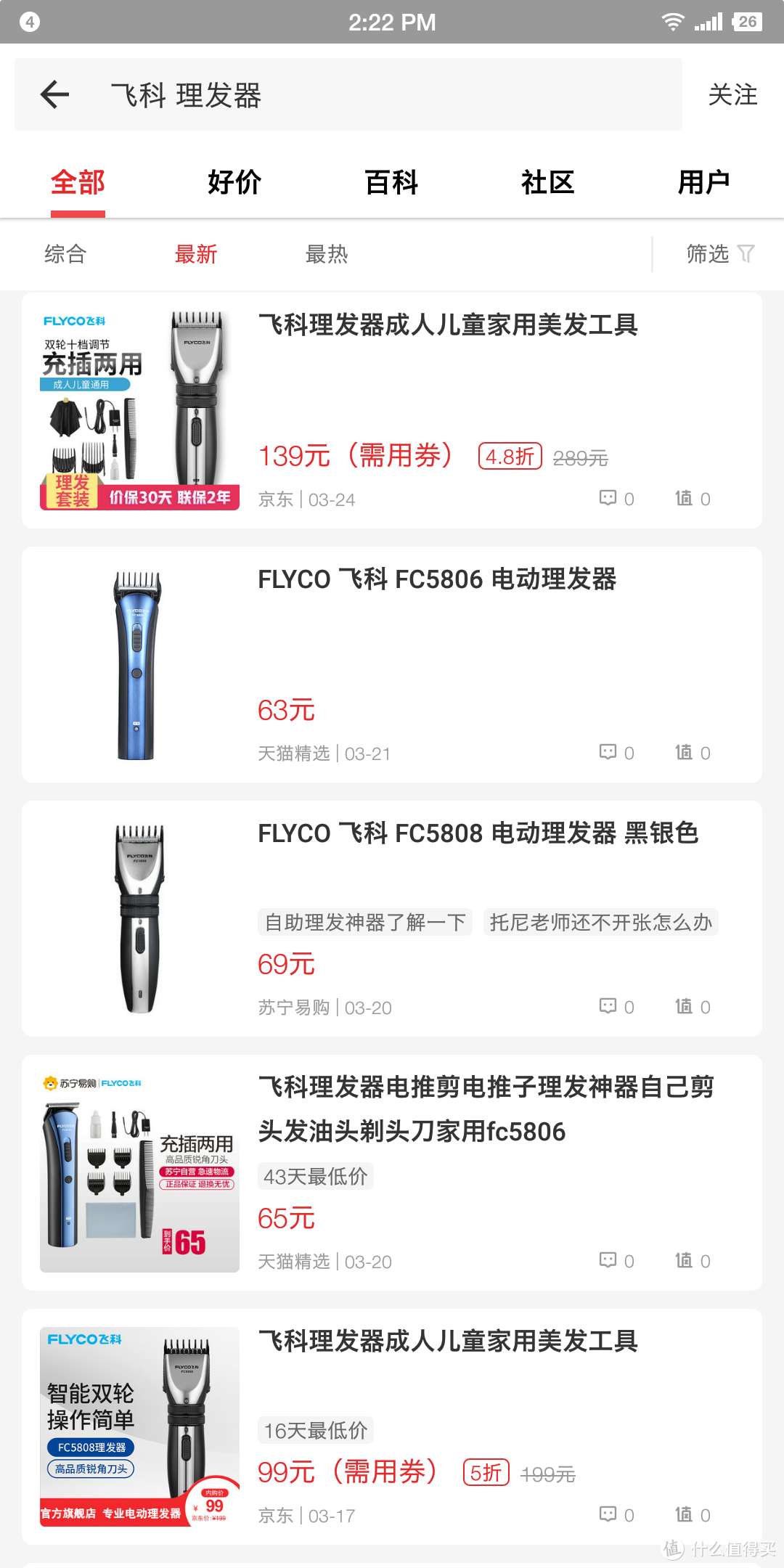This screenshot has height=1568, width=784.
Task: Click the comment bubble icon on FC5806 listing
Action: tap(608, 752)
